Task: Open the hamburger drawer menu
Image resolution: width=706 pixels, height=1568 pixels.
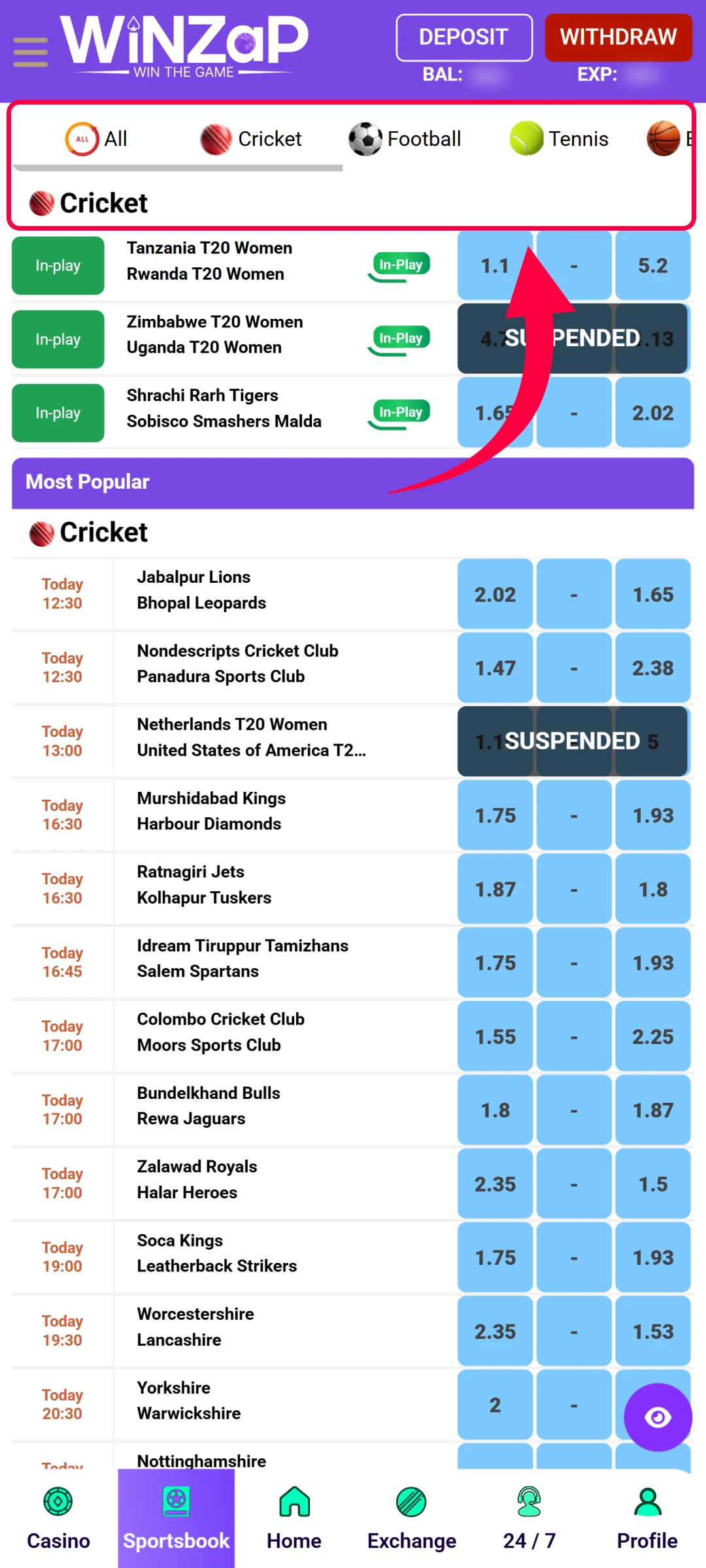Action: point(30,52)
